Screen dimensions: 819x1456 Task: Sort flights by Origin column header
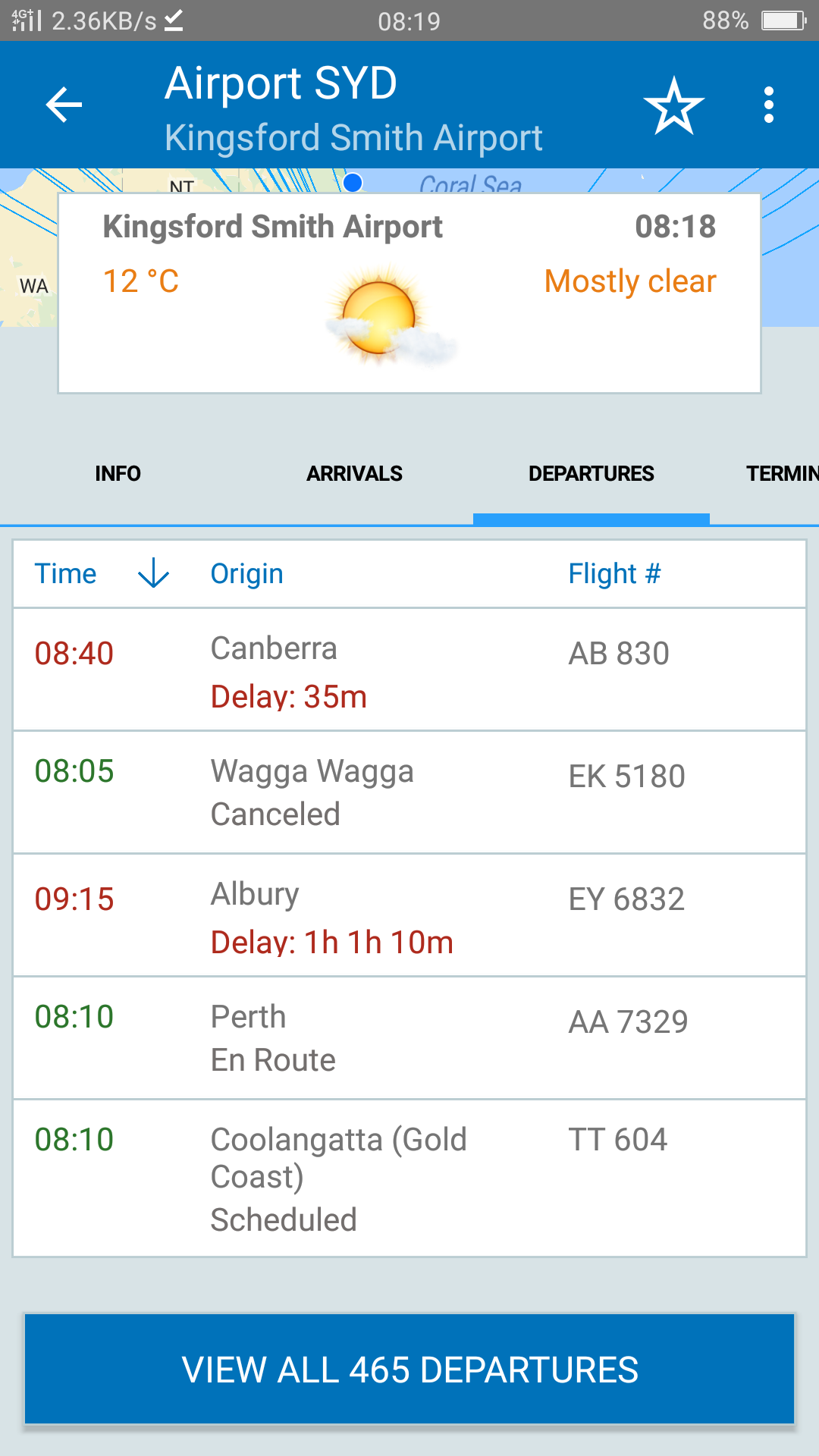tap(246, 574)
